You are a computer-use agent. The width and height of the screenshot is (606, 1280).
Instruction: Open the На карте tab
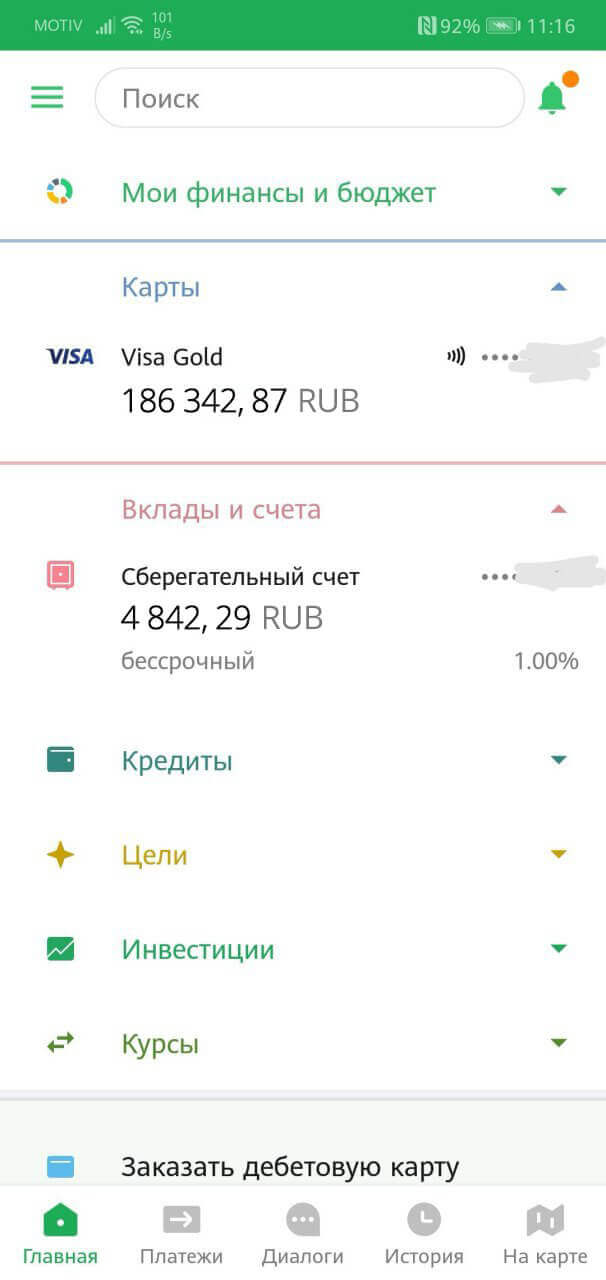545,1234
